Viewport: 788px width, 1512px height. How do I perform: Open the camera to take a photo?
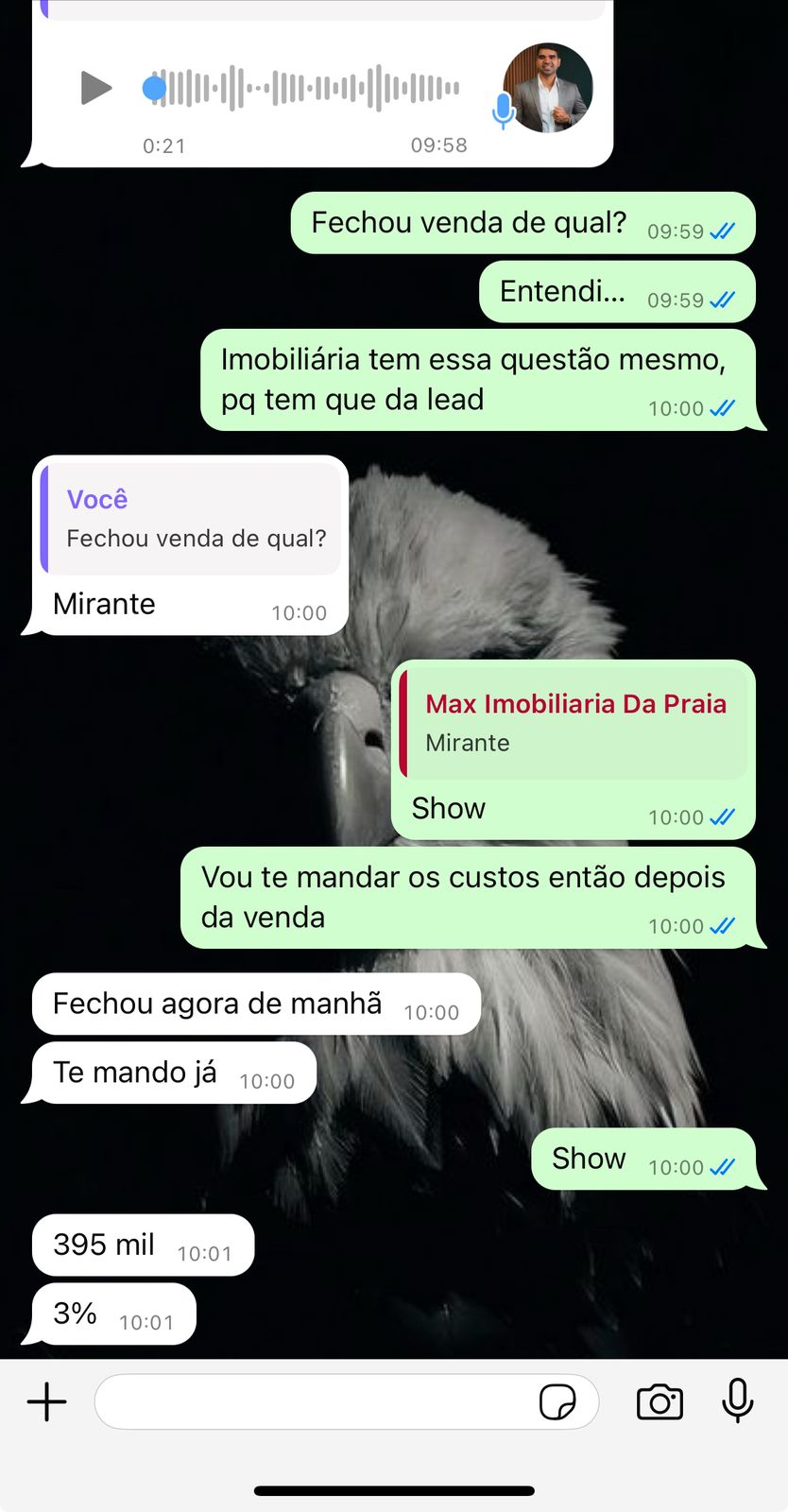[660, 1401]
